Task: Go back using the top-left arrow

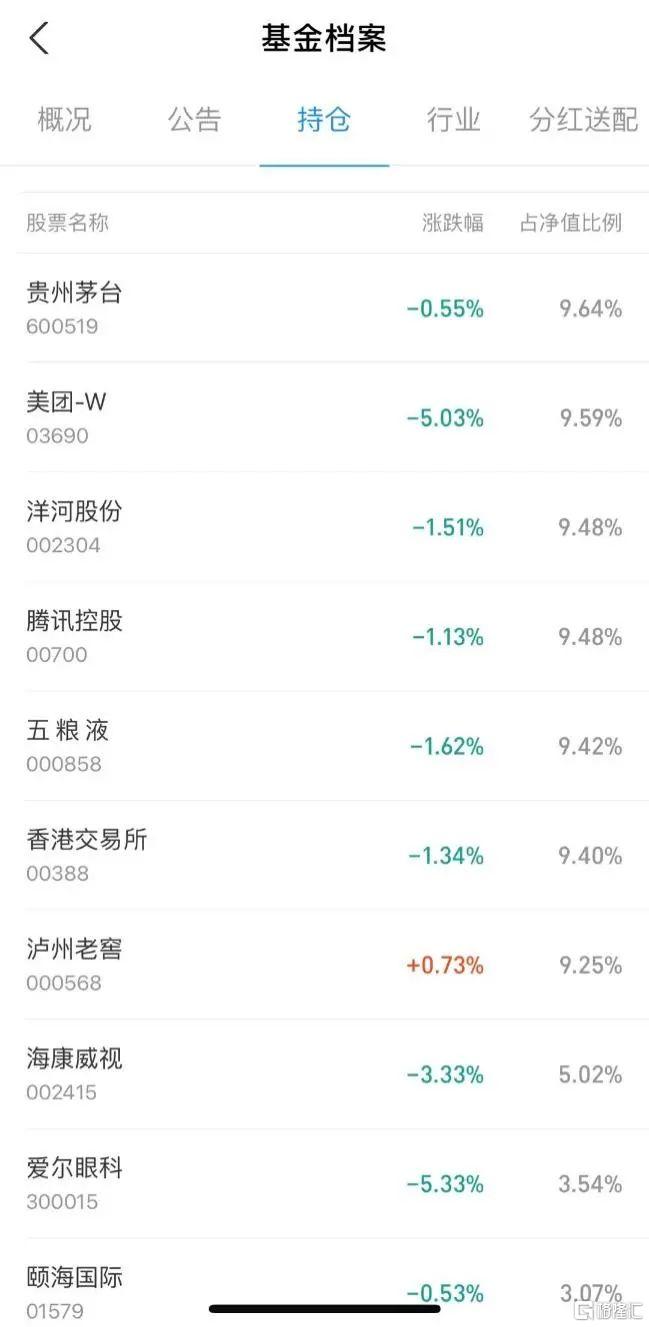Action: pos(39,38)
